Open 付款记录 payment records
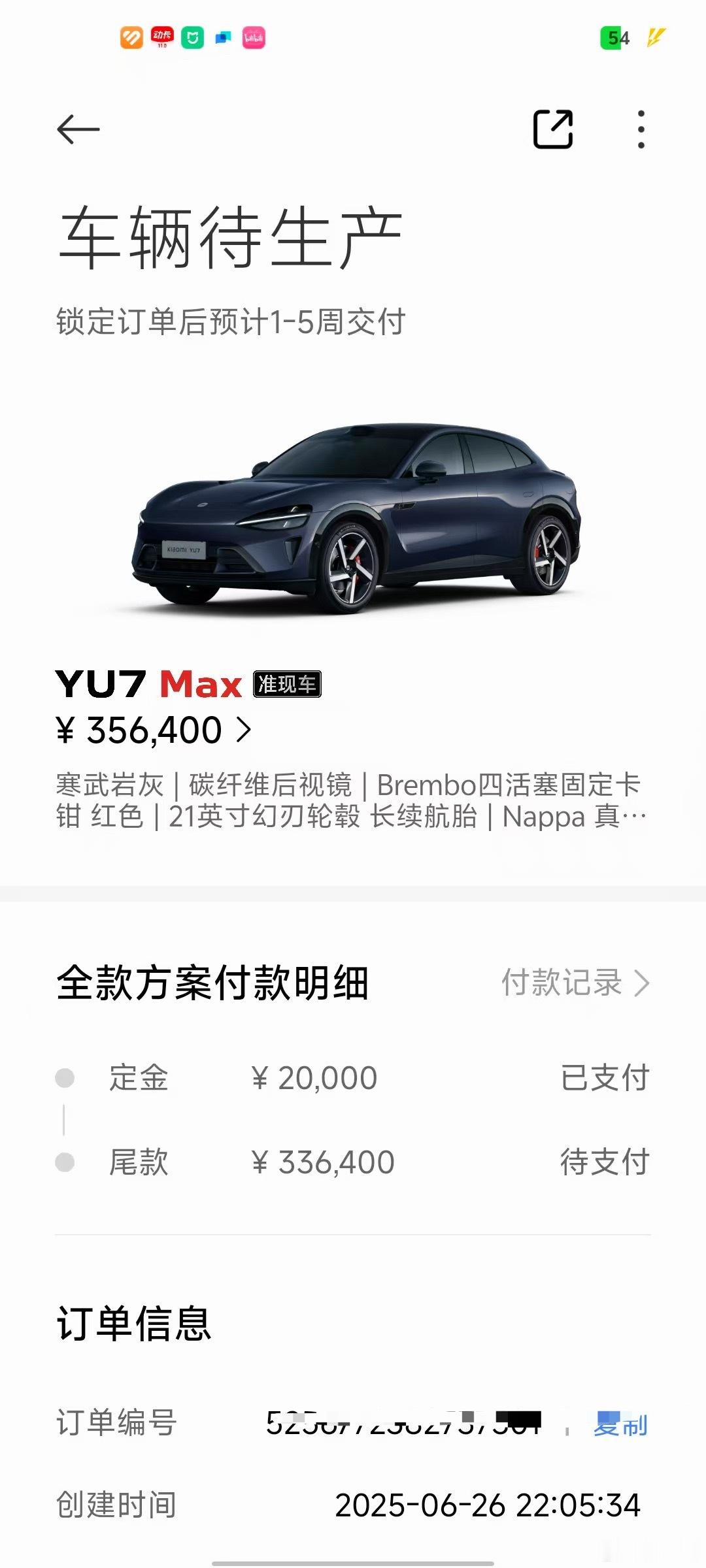The height and width of the screenshot is (1568, 706). pos(575,983)
